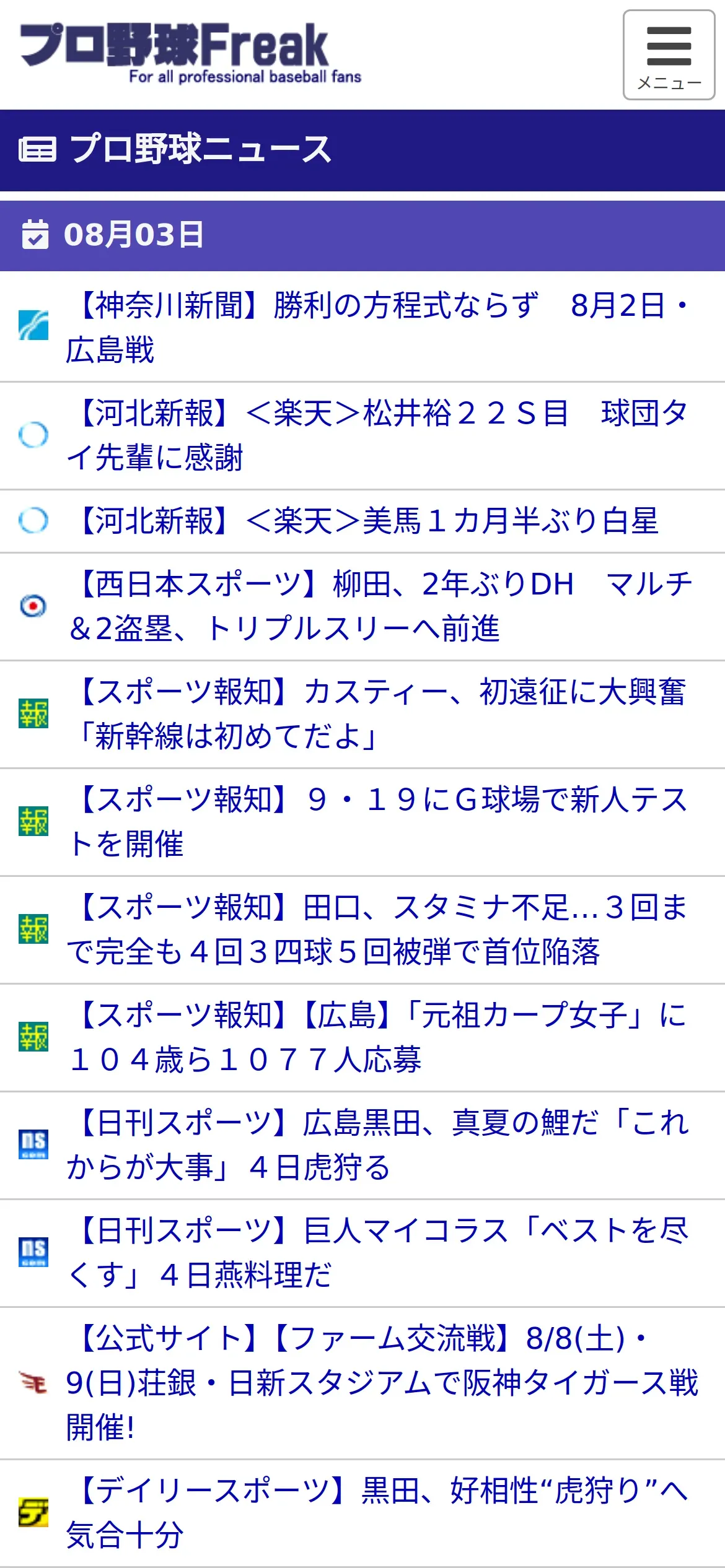This screenshot has height=1568, width=725.
Task: Read 日刊スポーツ article 広島黒田、真夏の鯉だ
Action: [x=378, y=1145]
